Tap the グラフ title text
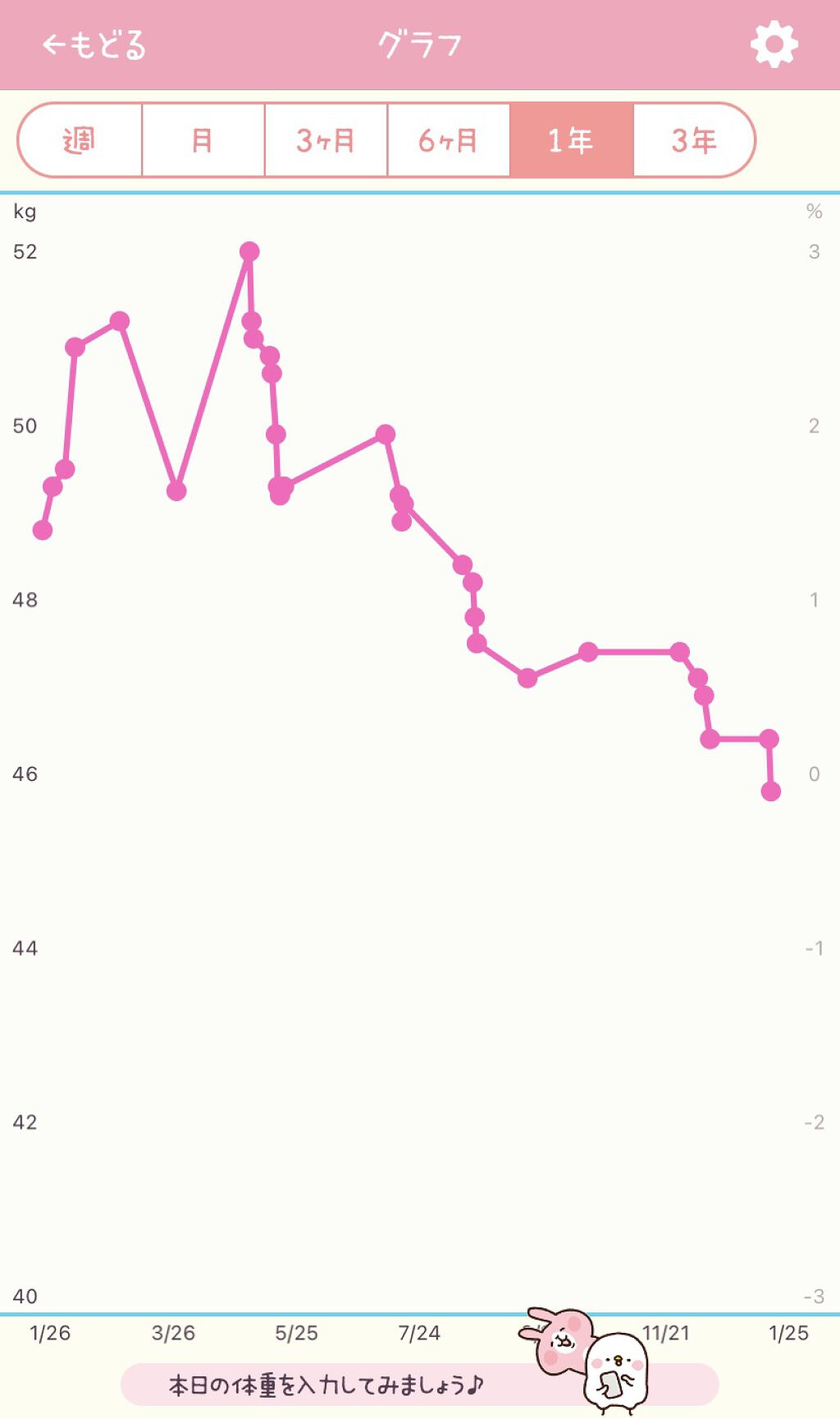This screenshot has width=840, height=1419. (x=420, y=43)
